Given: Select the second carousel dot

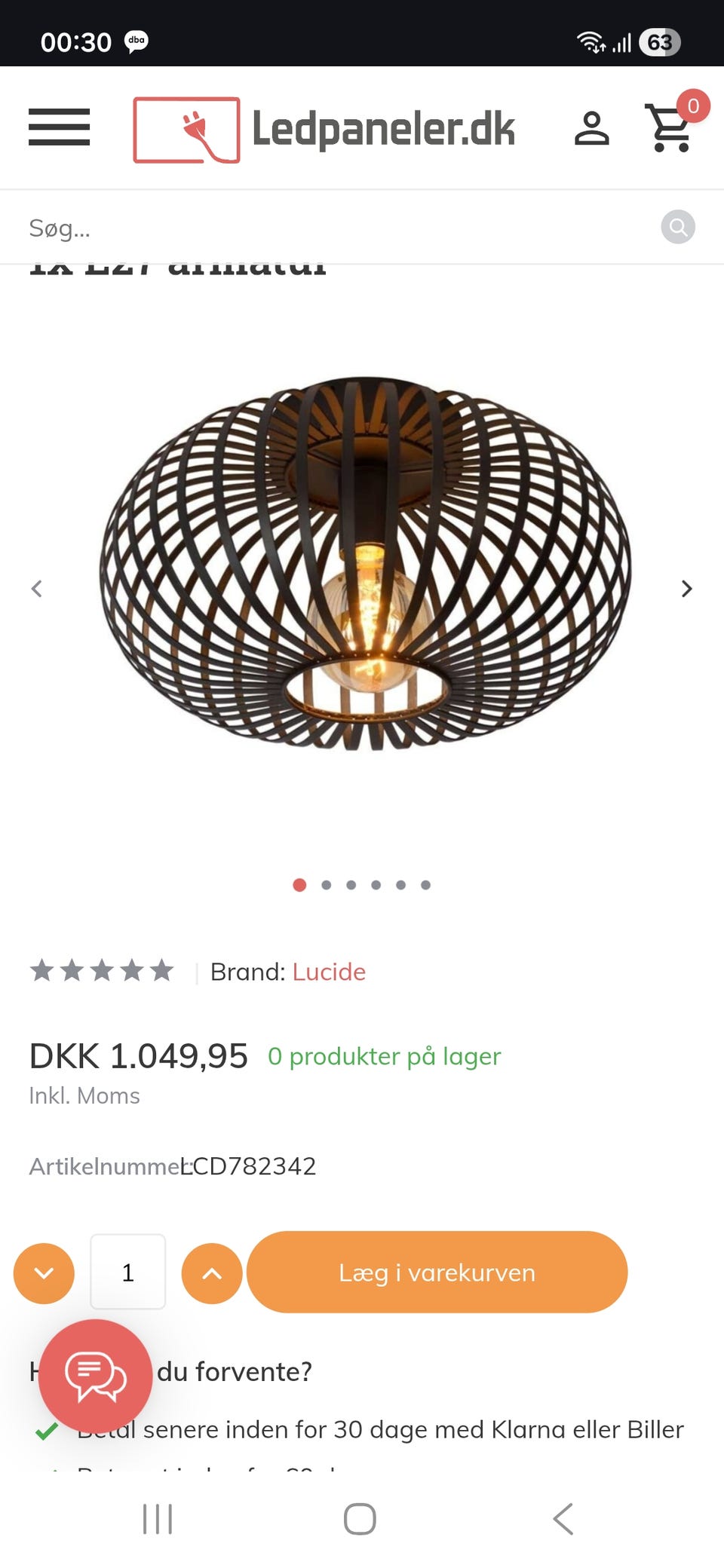Looking at the screenshot, I should point(325,885).
